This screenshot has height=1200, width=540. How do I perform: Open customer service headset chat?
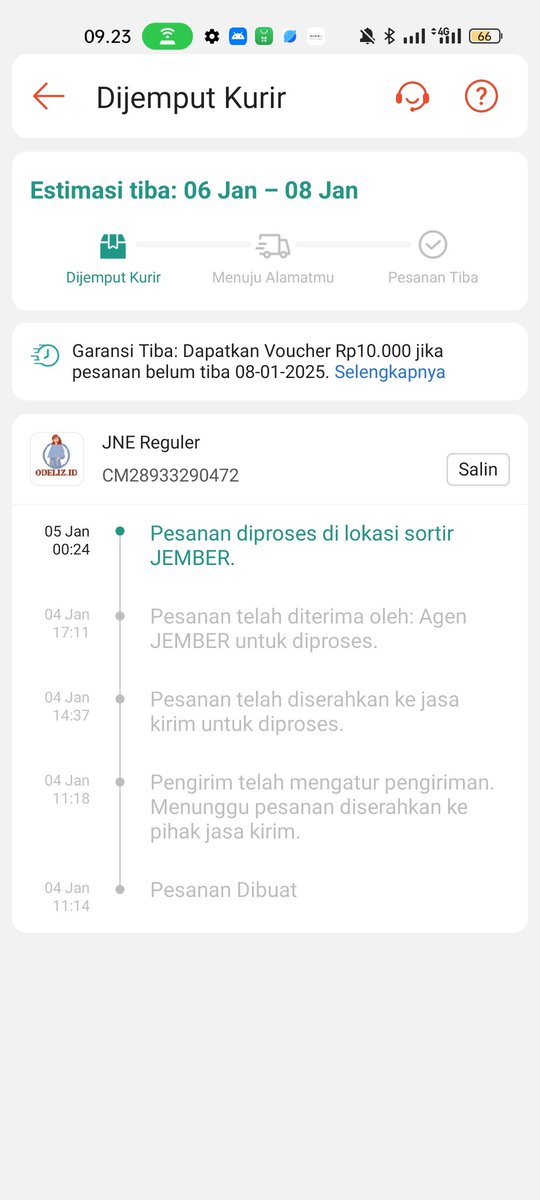tap(412, 96)
